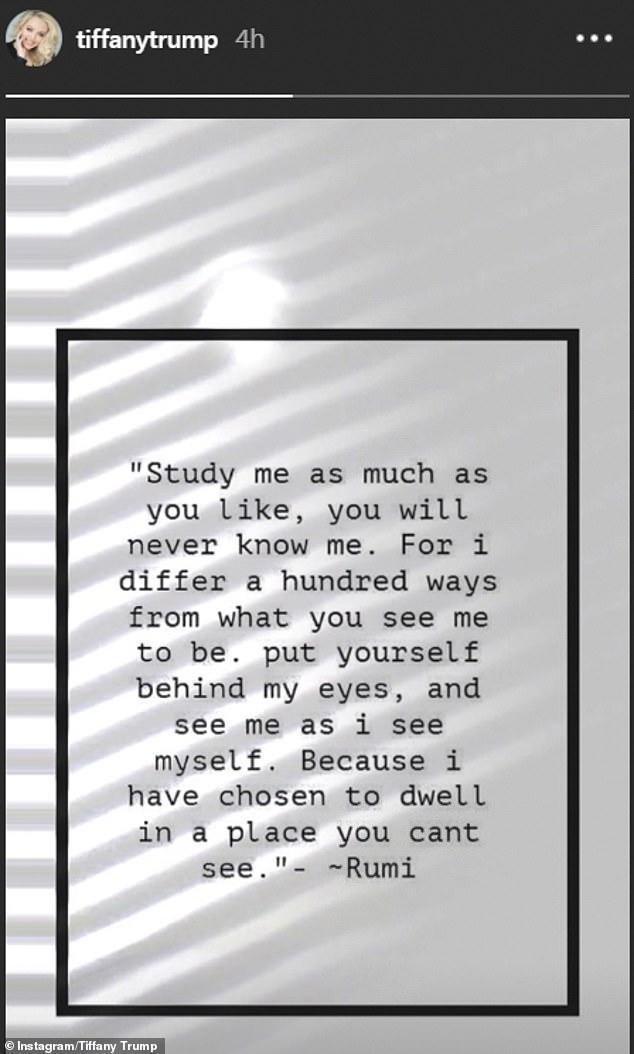
Task: Open the story's three-dot options menu
Action: (594, 40)
